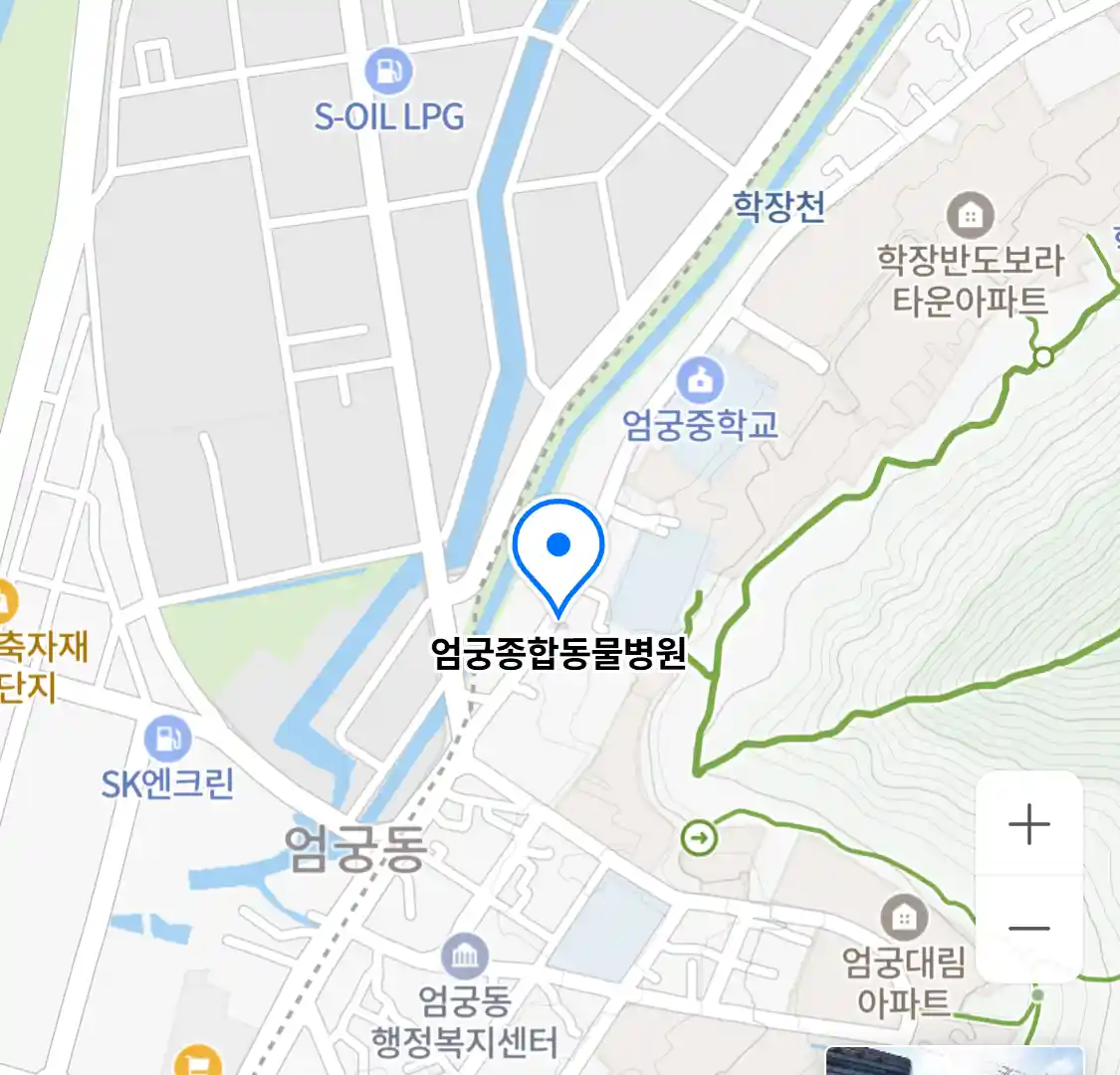The width and height of the screenshot is (1120, 1075).
Task: Tap the 엄궁종합동물병원 location pin
Action: click(559, 549)
